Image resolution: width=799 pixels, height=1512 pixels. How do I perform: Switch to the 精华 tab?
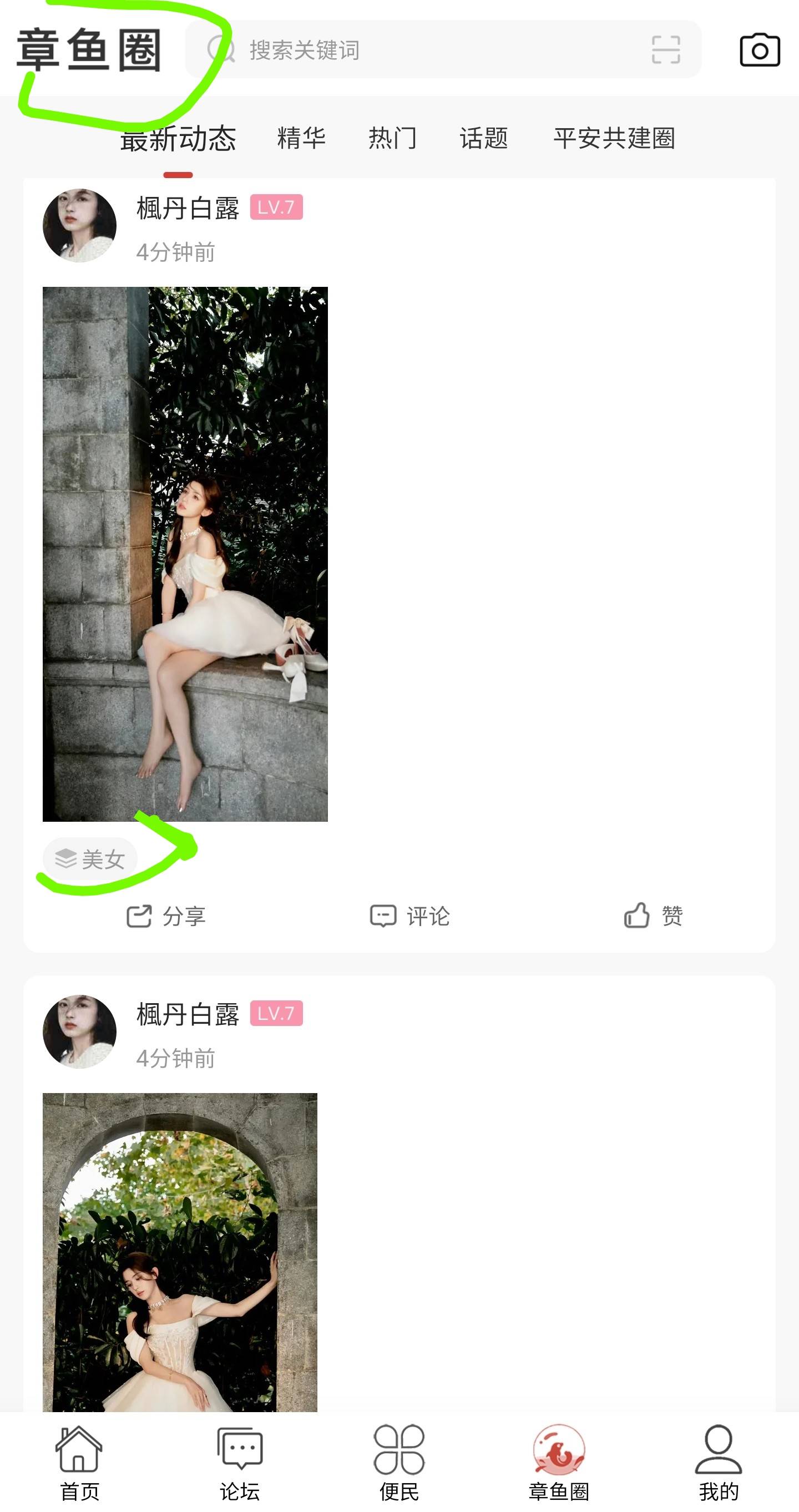click(x=301, y=139)
